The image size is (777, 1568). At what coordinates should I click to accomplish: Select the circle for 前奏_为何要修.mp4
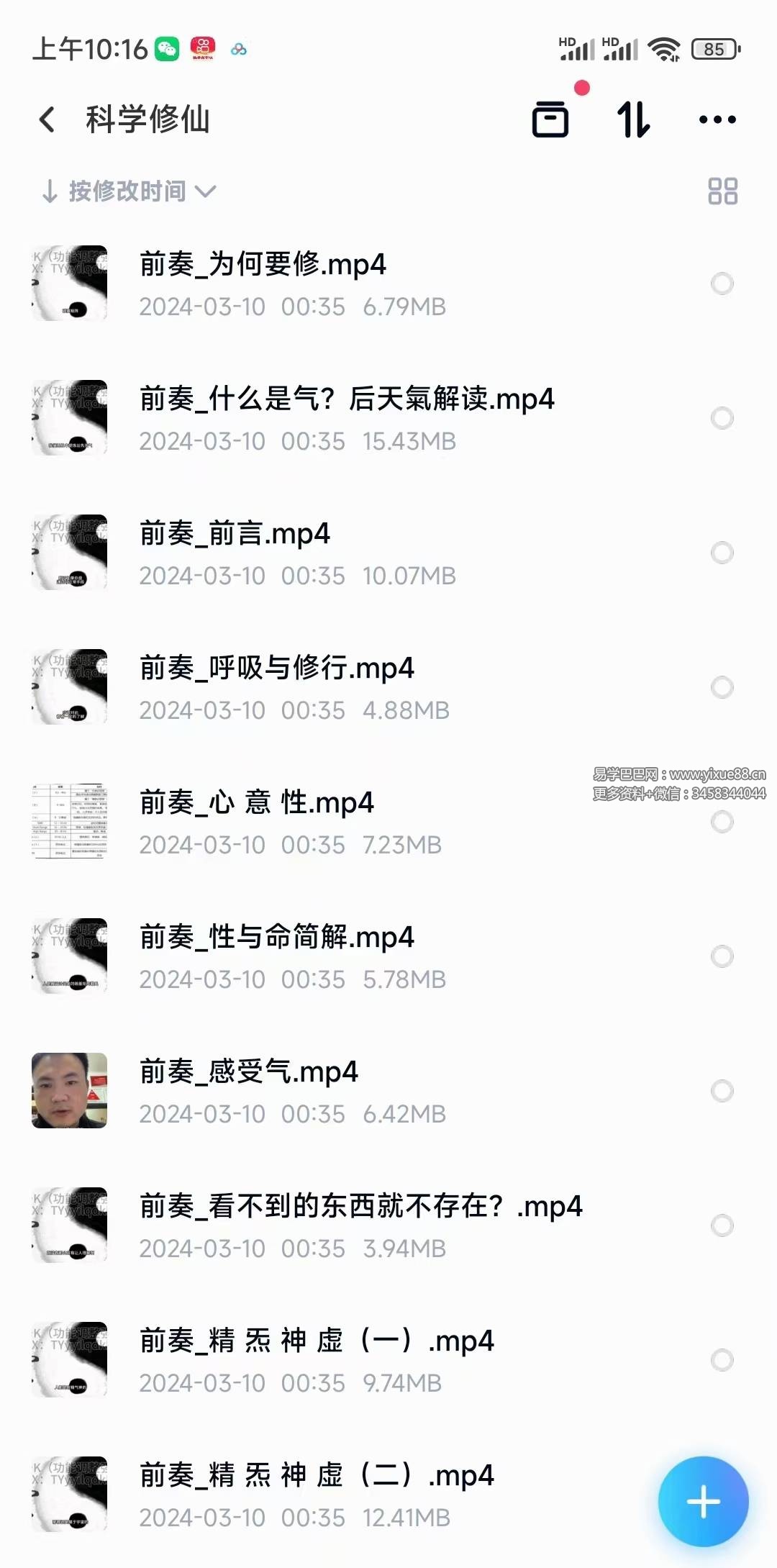pos(722,284)
